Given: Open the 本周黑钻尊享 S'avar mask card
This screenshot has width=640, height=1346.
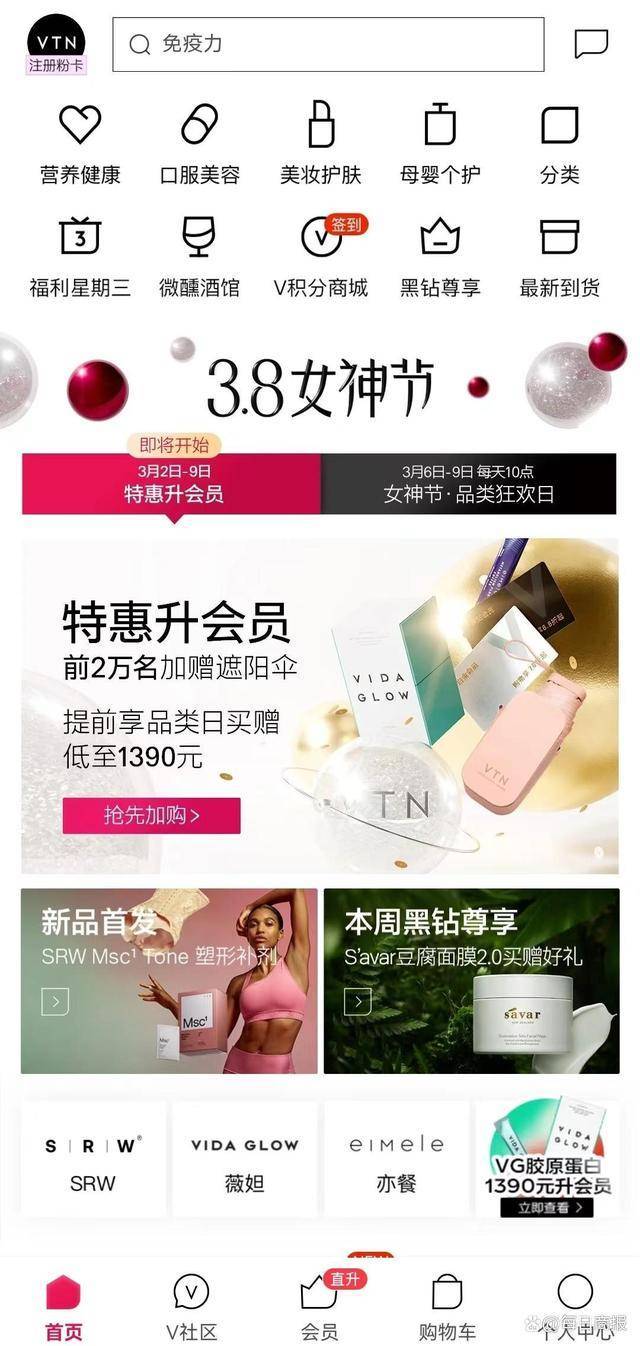Looking at the screenshot, I should tap(471, 980).
